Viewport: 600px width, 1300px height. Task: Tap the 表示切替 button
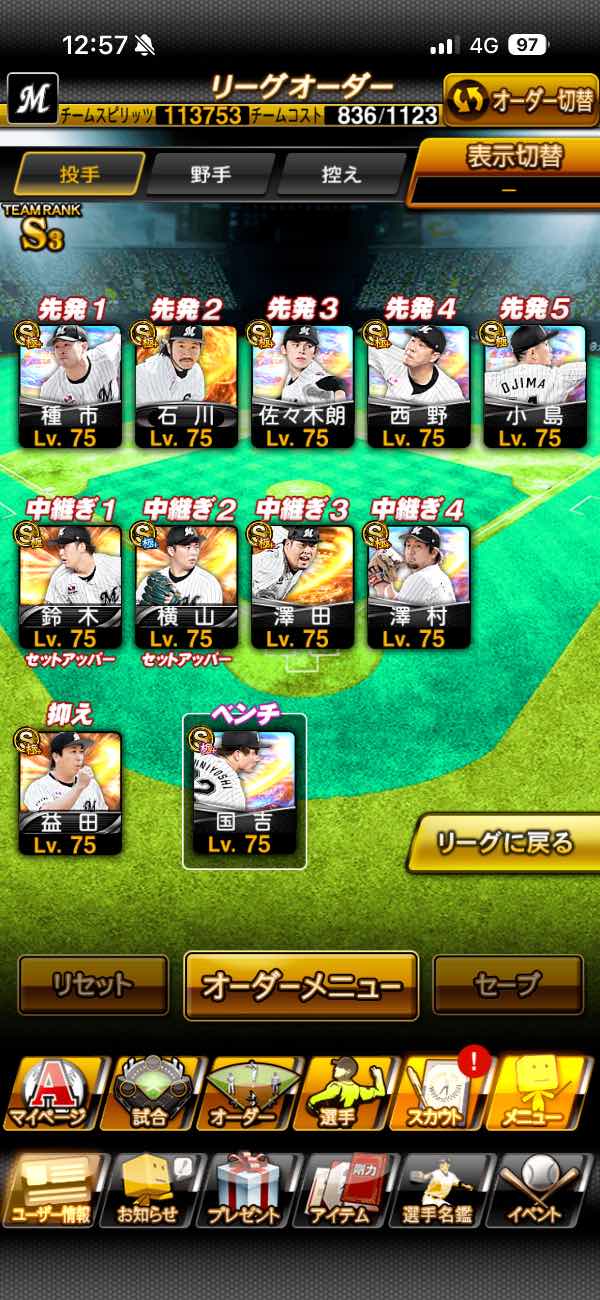click(x=513, y=170)
